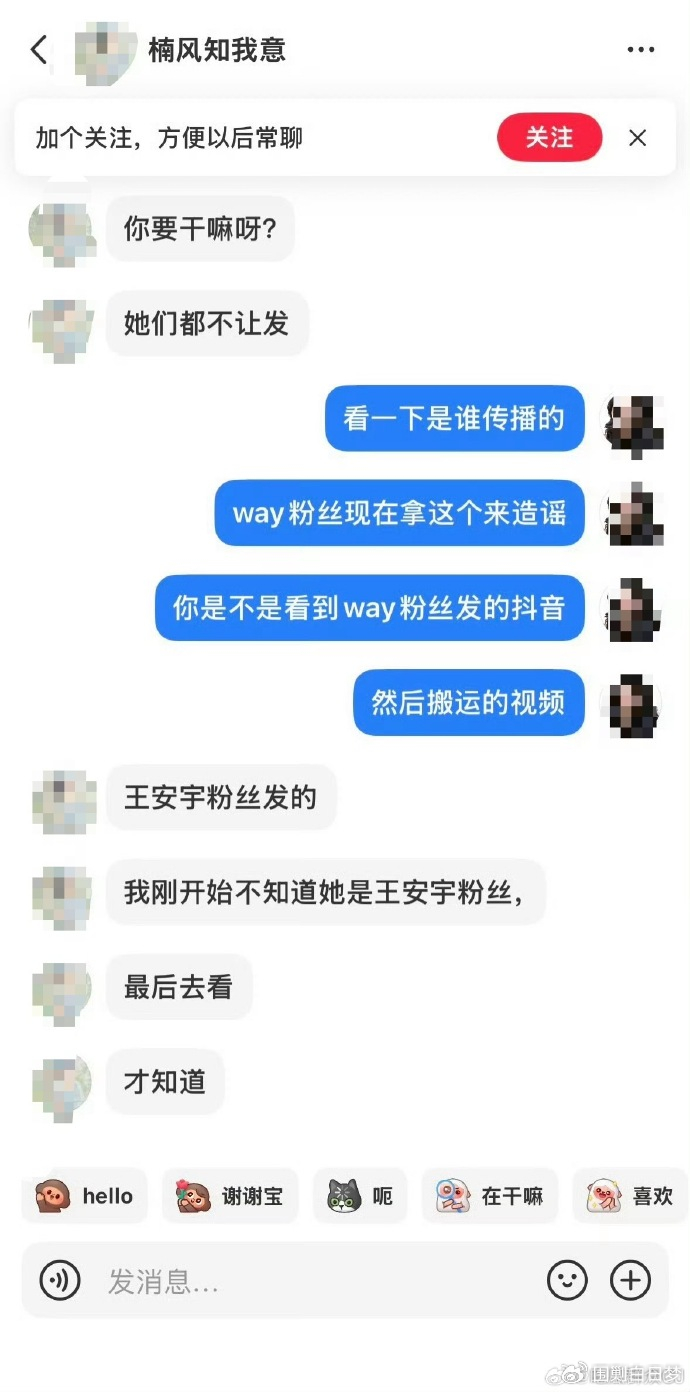Send the 喜欢 quick reply

(x=630, y=1196)
